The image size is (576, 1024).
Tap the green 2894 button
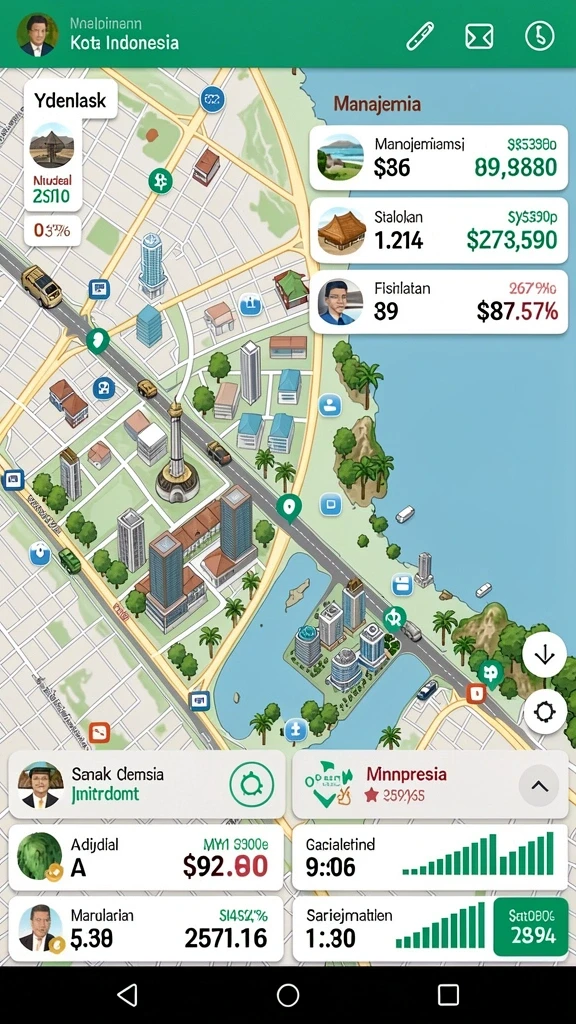tap(531, 927)
